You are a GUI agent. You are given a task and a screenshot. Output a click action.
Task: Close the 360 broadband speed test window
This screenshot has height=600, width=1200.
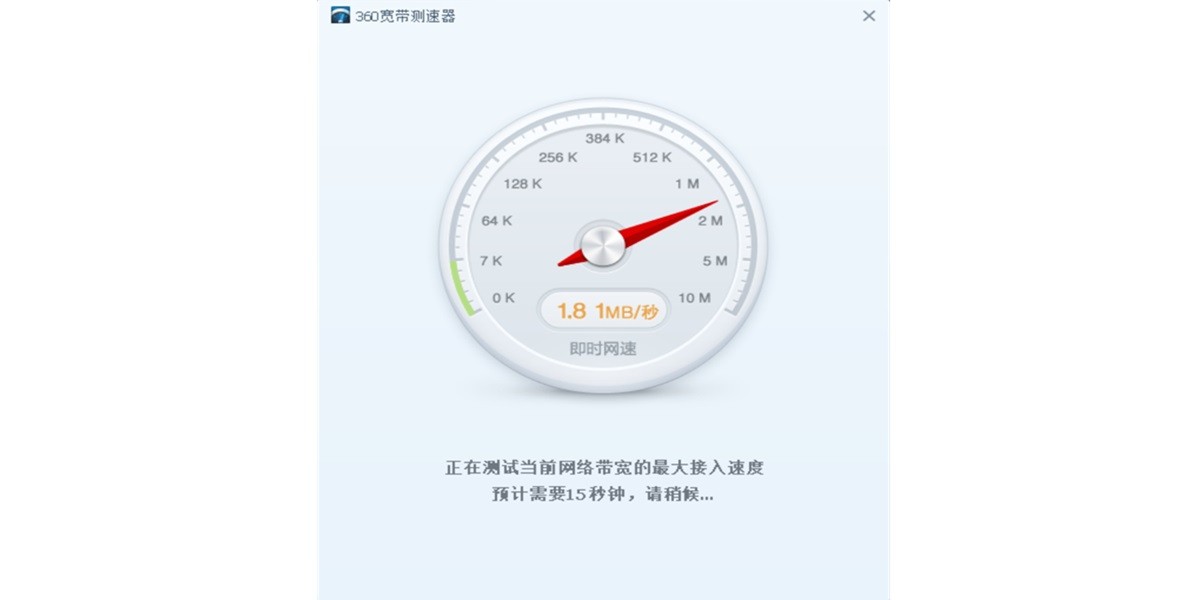pos(868,16)
